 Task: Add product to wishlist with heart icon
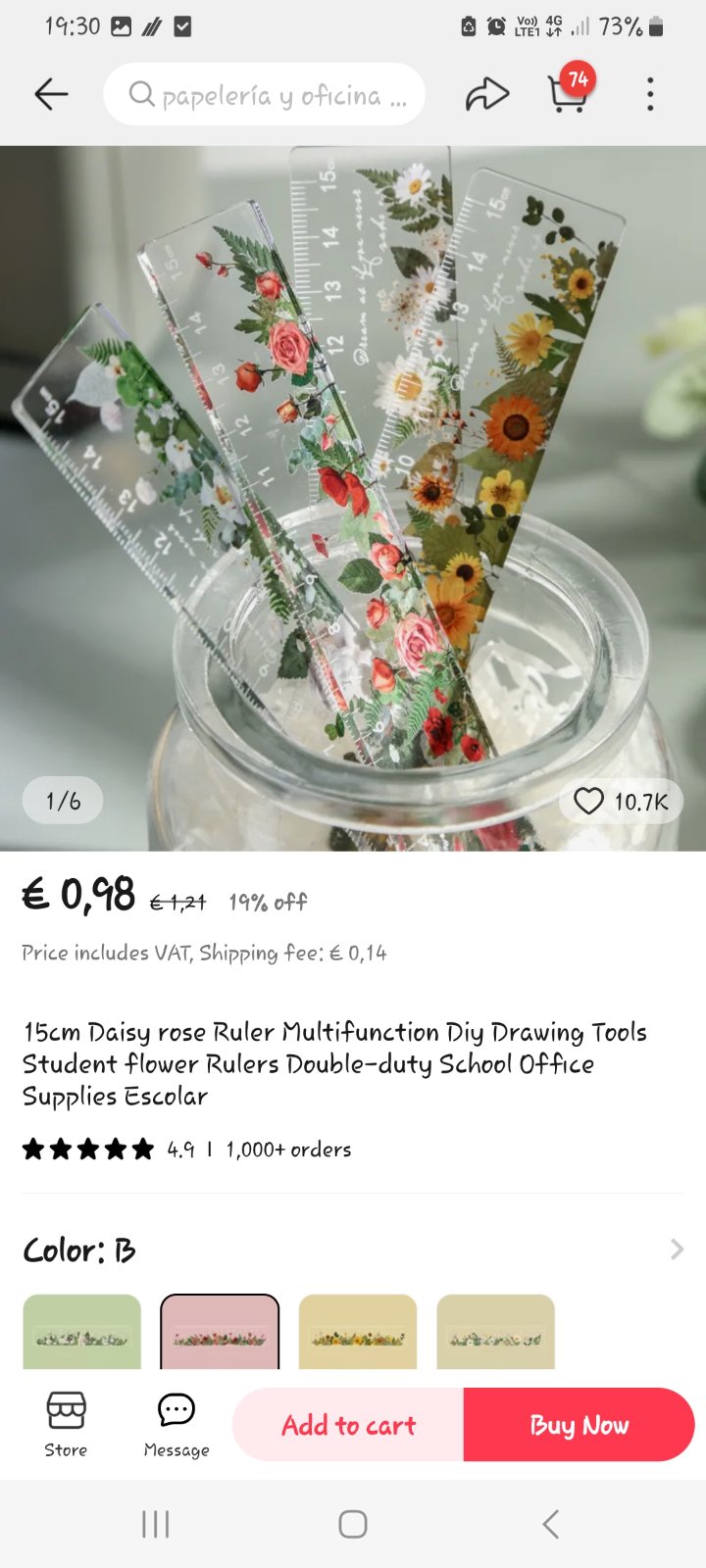pyautogui.click(x=589, y=802)
